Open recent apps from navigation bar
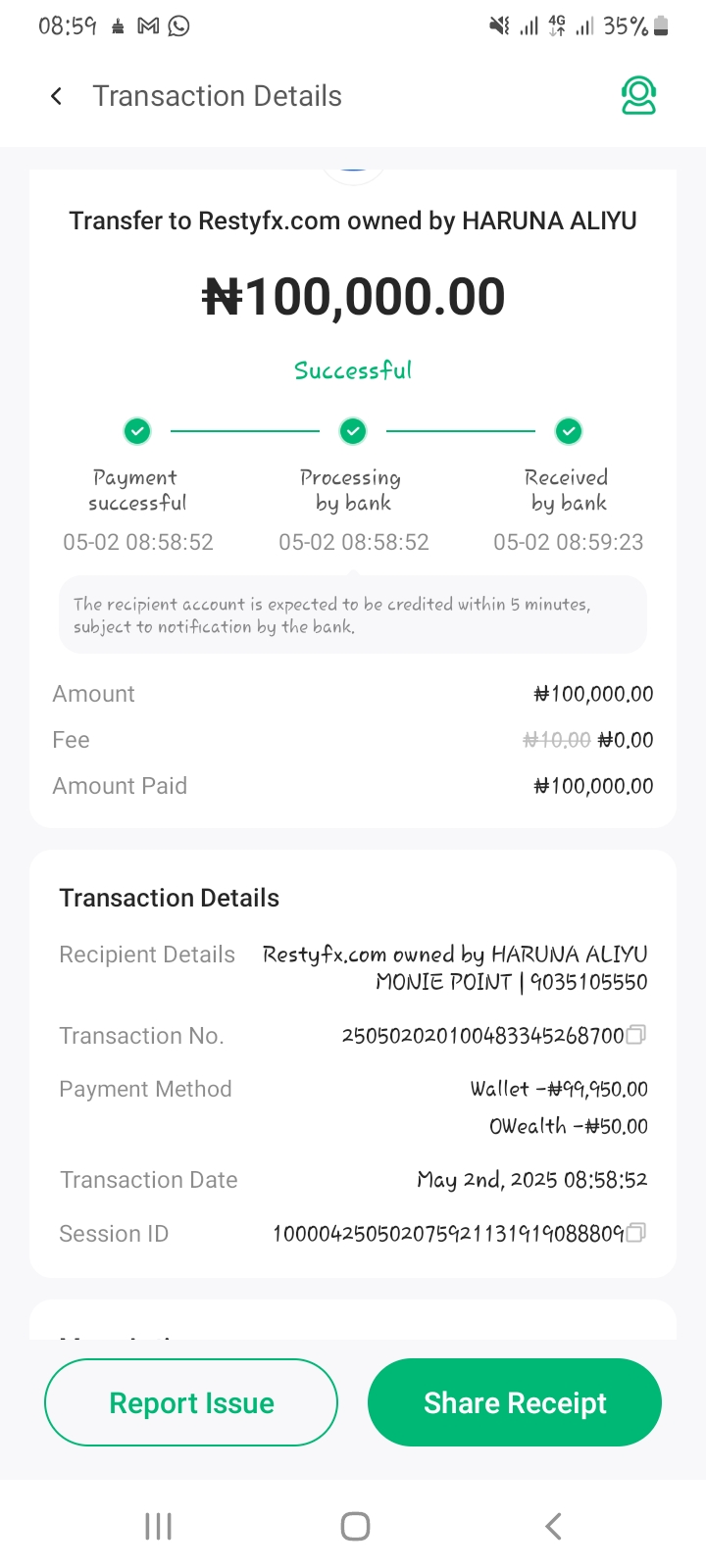Viewport: 706px width, 1568px height. pyautogui.click(x=158, y=1526)
